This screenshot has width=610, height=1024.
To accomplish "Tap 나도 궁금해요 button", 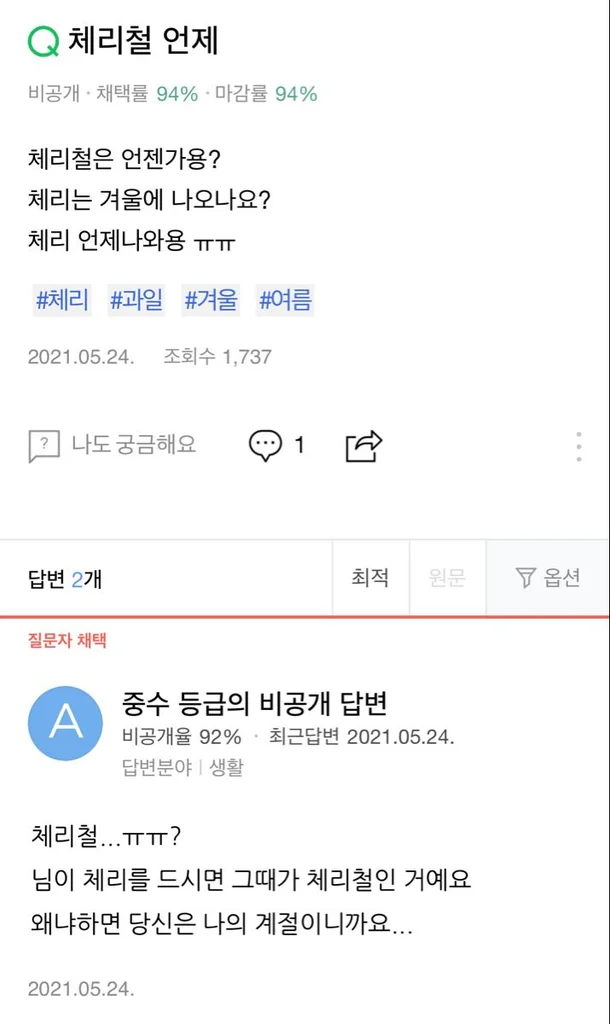I will [x=113, y=445].
